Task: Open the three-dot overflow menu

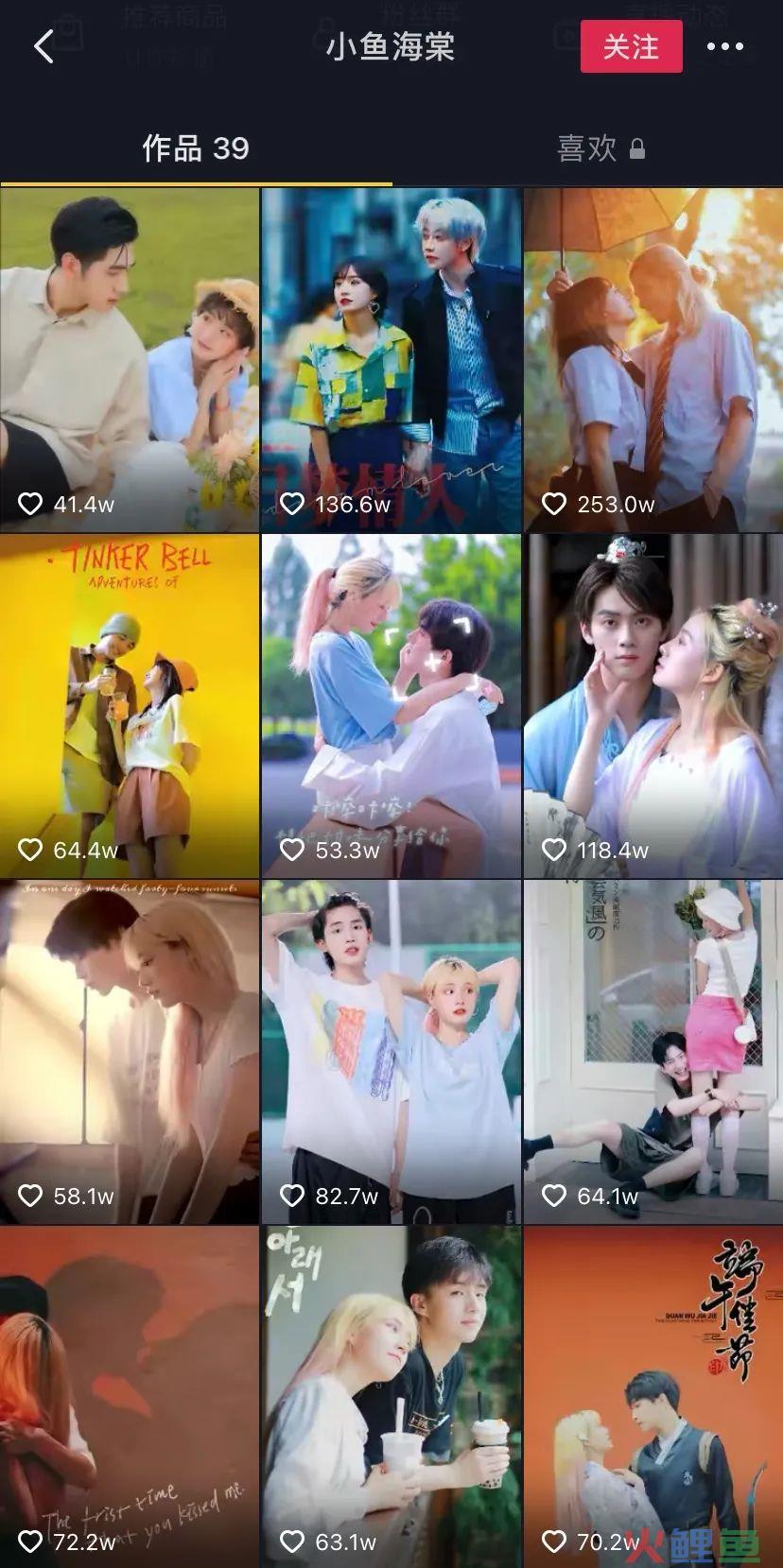Action: pyautogui.click(x=724, y=46)
